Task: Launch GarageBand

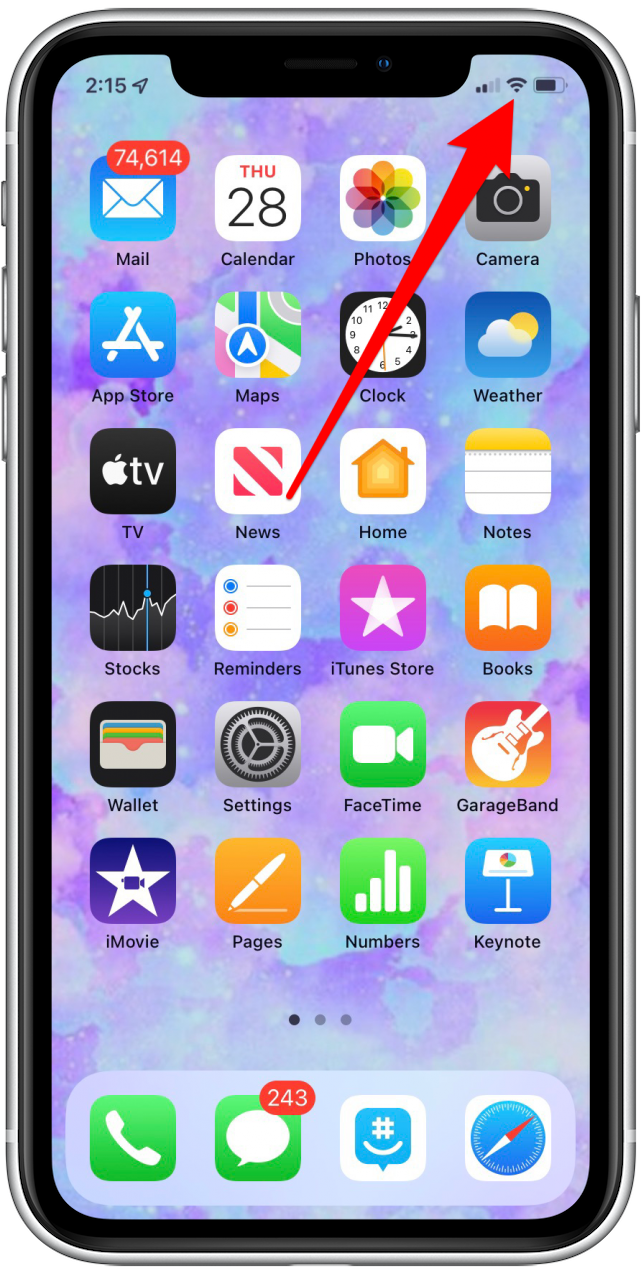Action: (x=507, y=745)
